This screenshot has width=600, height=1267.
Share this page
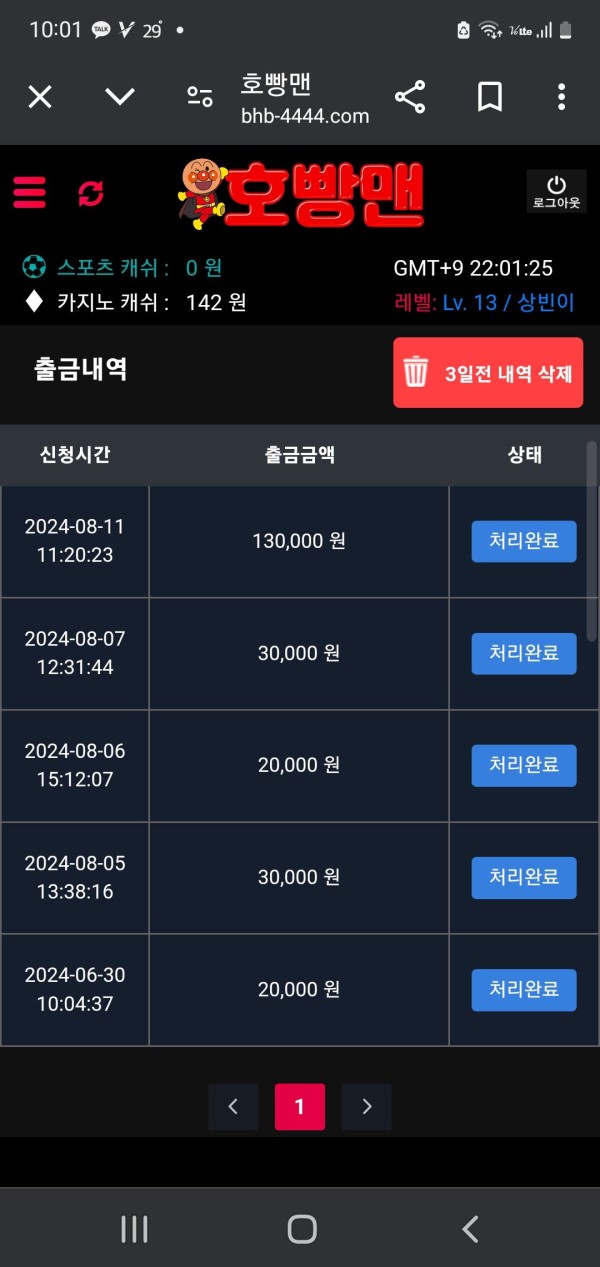click(410, 97)
